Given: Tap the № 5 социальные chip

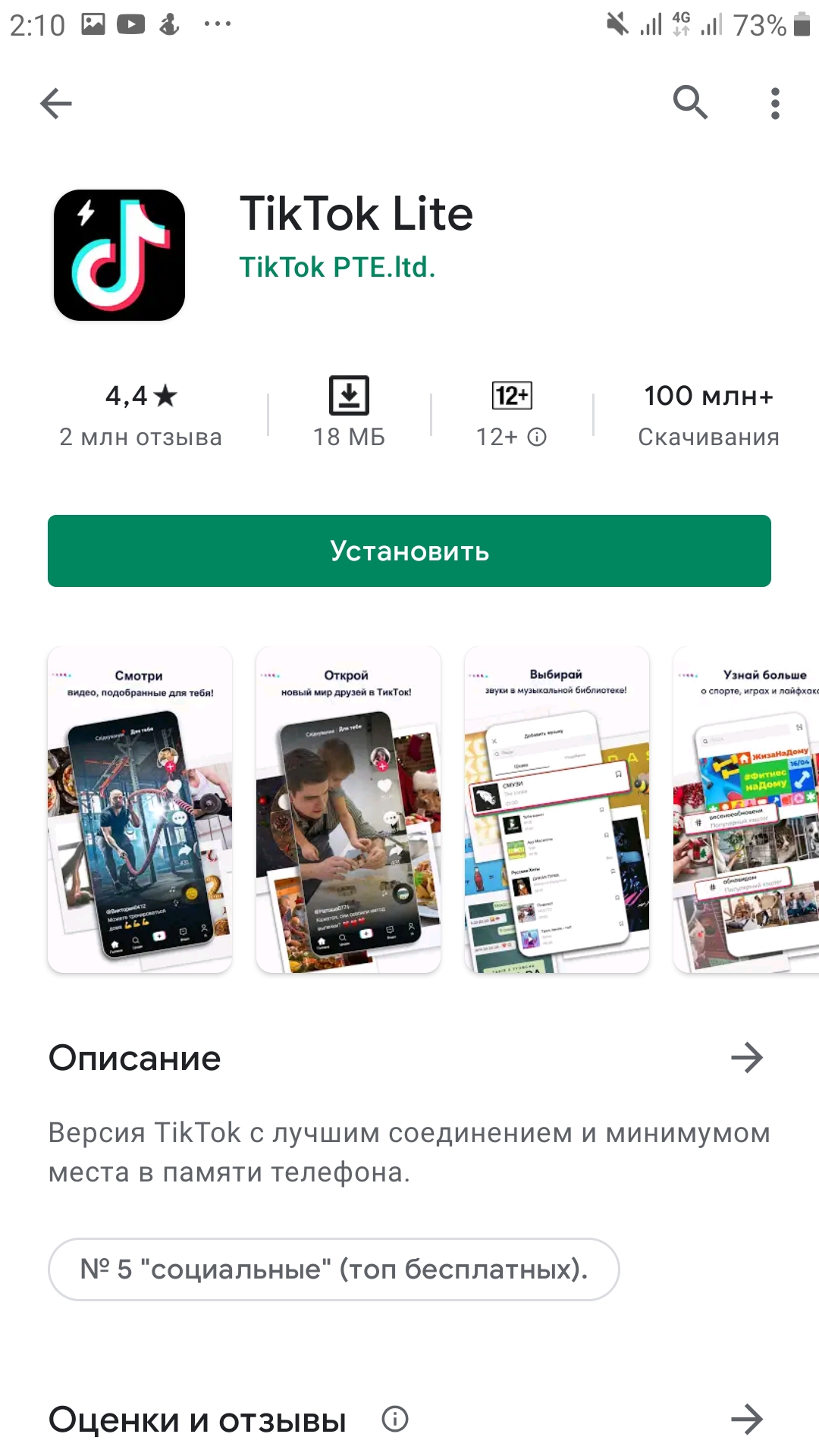Looking at the screenshot, I should pos(334,1269).
